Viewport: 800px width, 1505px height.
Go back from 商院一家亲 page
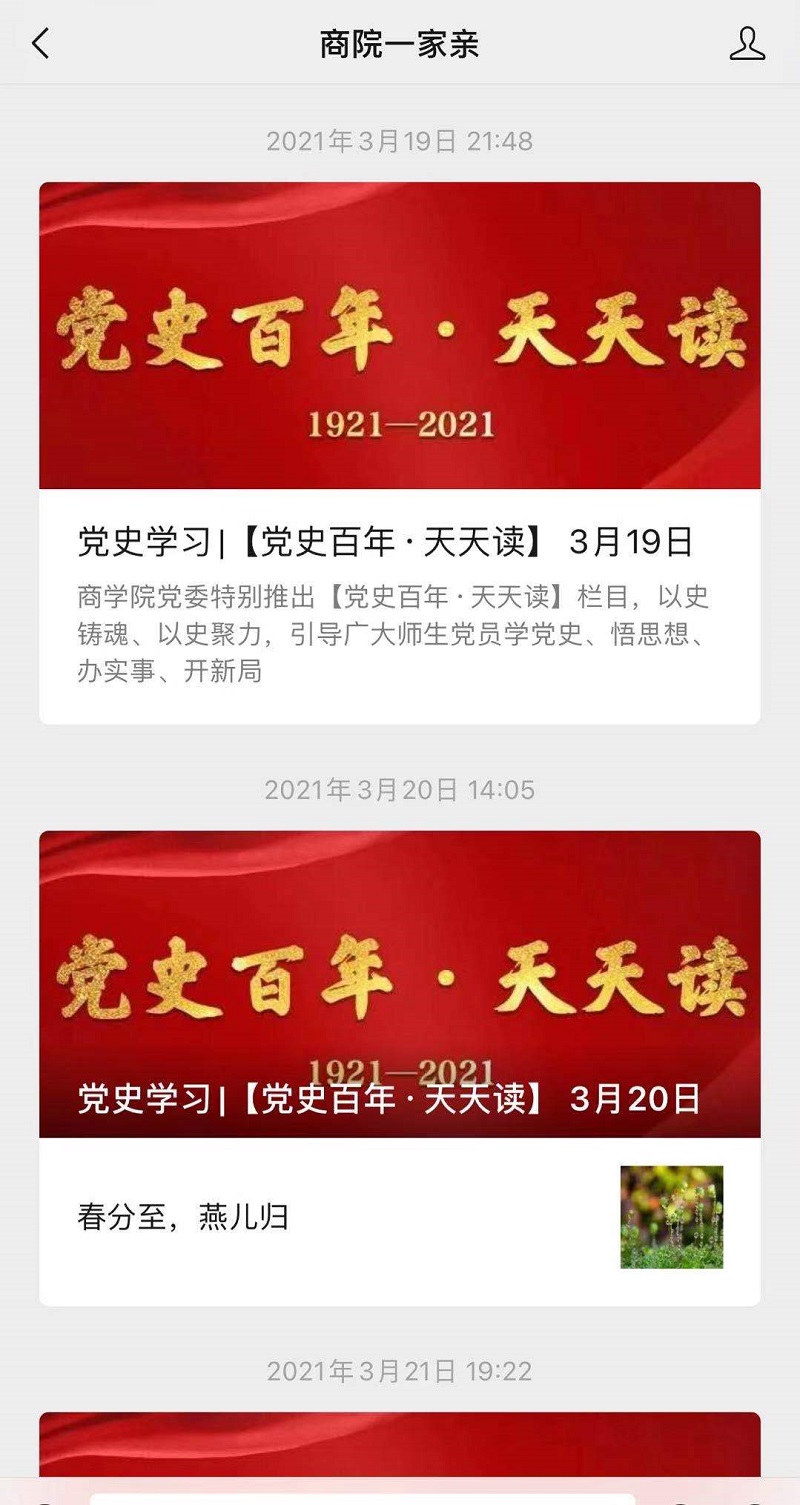pyautogui.click(x=40, y=44)
